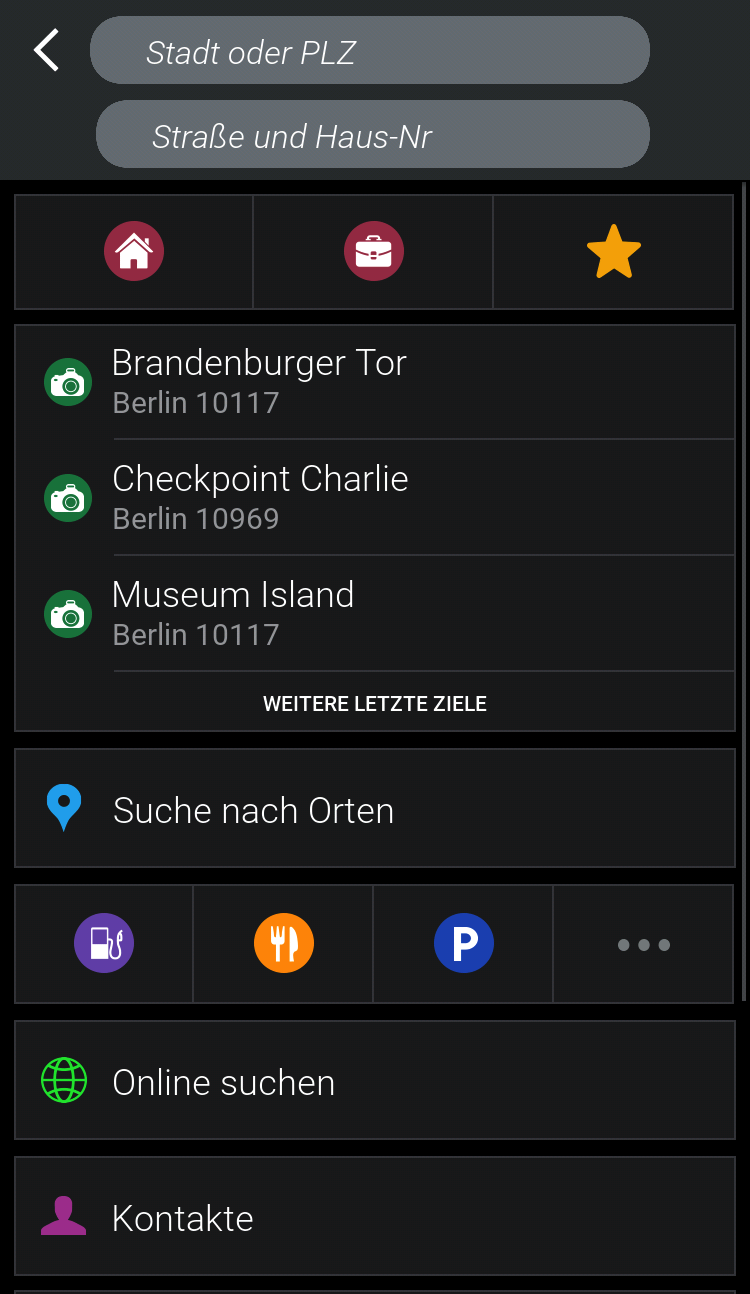Tap the Stadt oder PLZ field

point(369,51)
